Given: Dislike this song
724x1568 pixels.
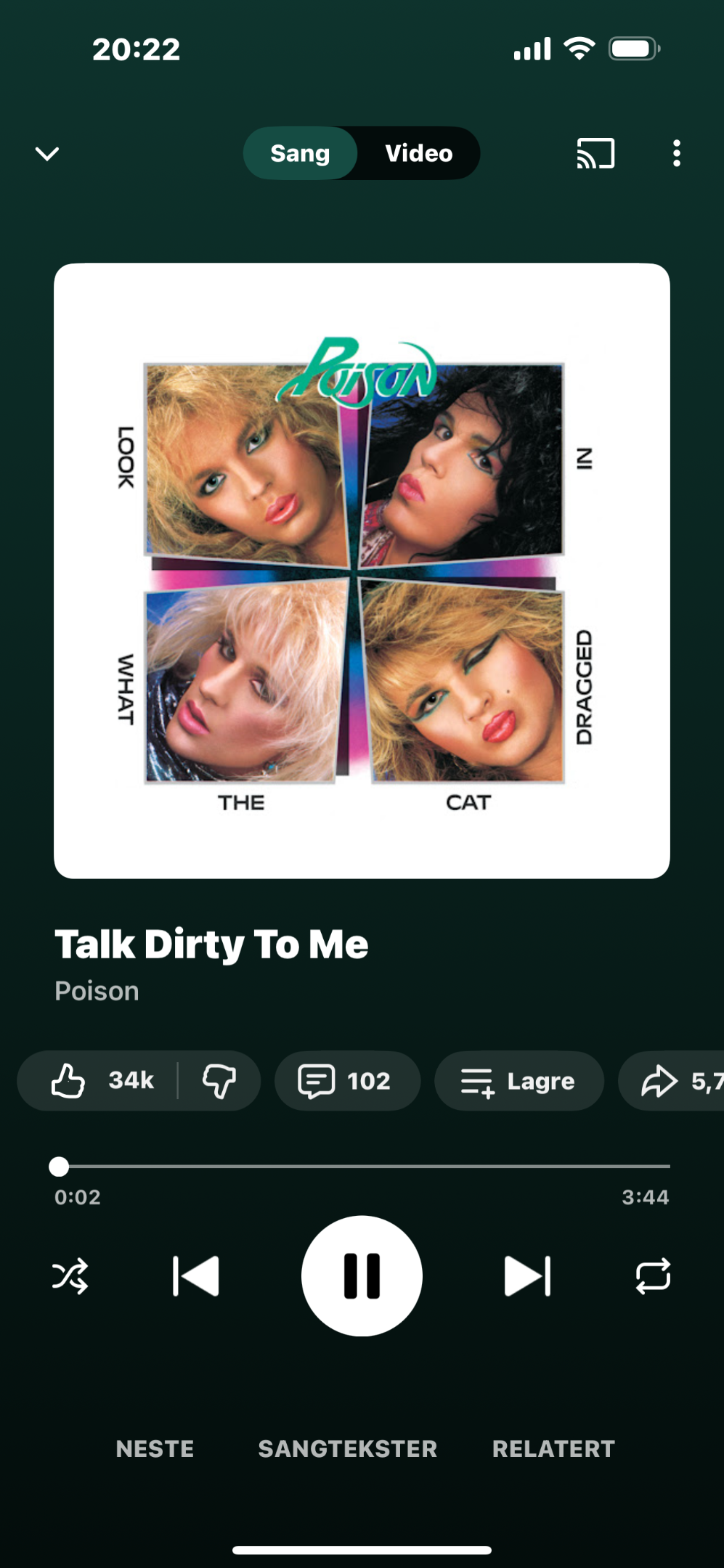Looking at the screenshot, I should tap(219, 1081).
